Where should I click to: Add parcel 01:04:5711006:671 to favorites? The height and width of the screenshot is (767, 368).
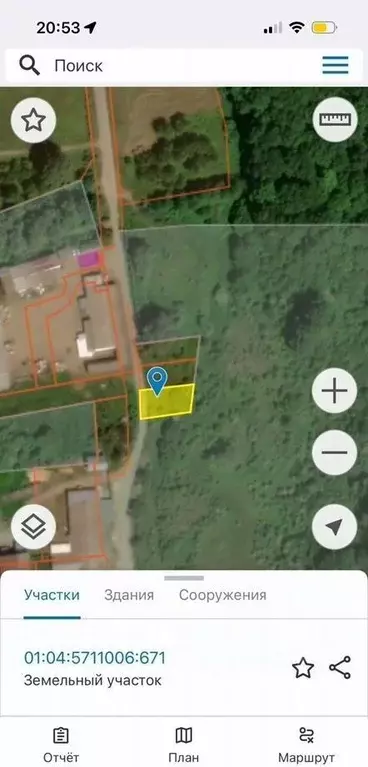[303, 668]
